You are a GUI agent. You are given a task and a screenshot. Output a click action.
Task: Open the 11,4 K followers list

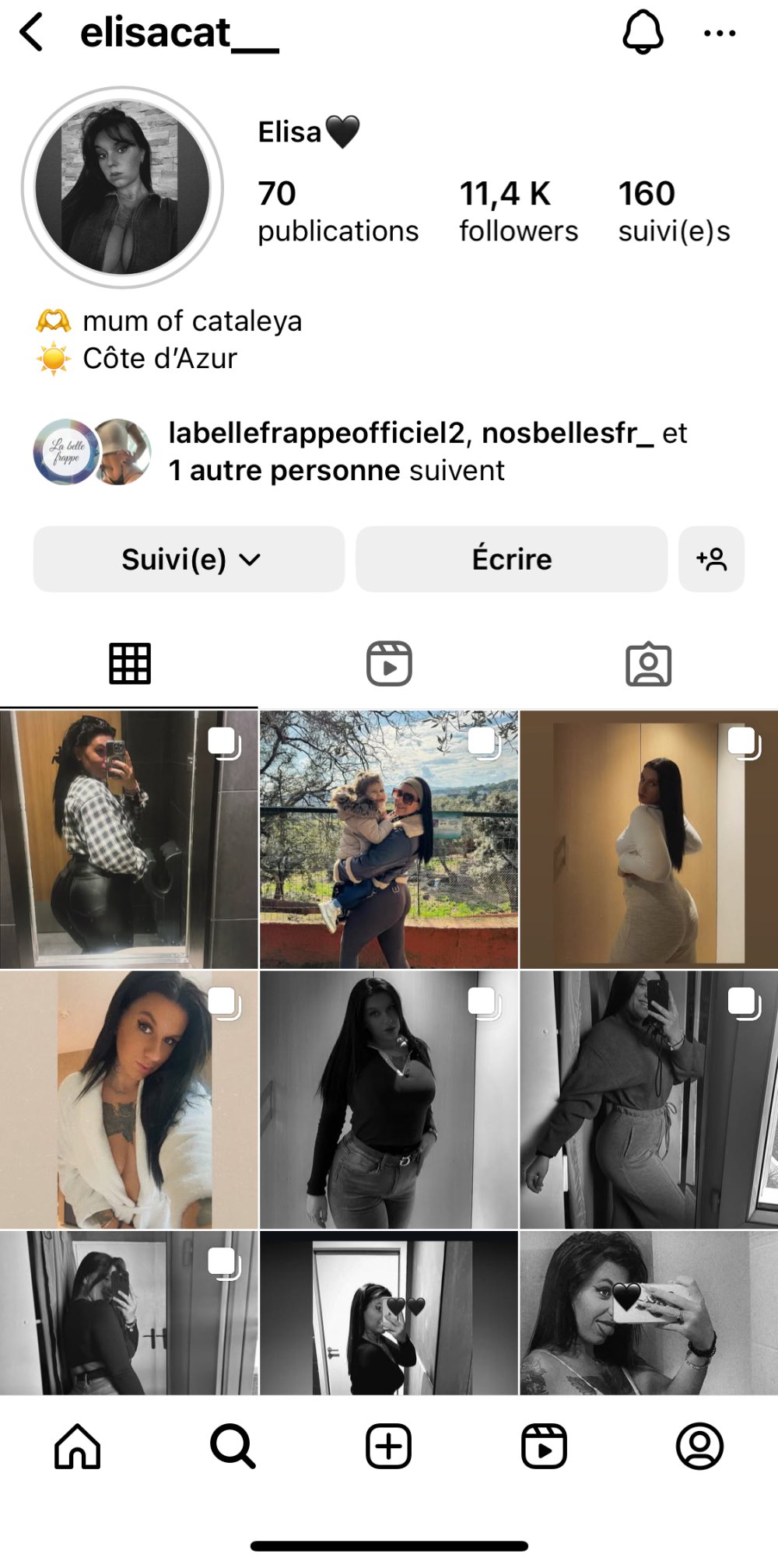518,211
